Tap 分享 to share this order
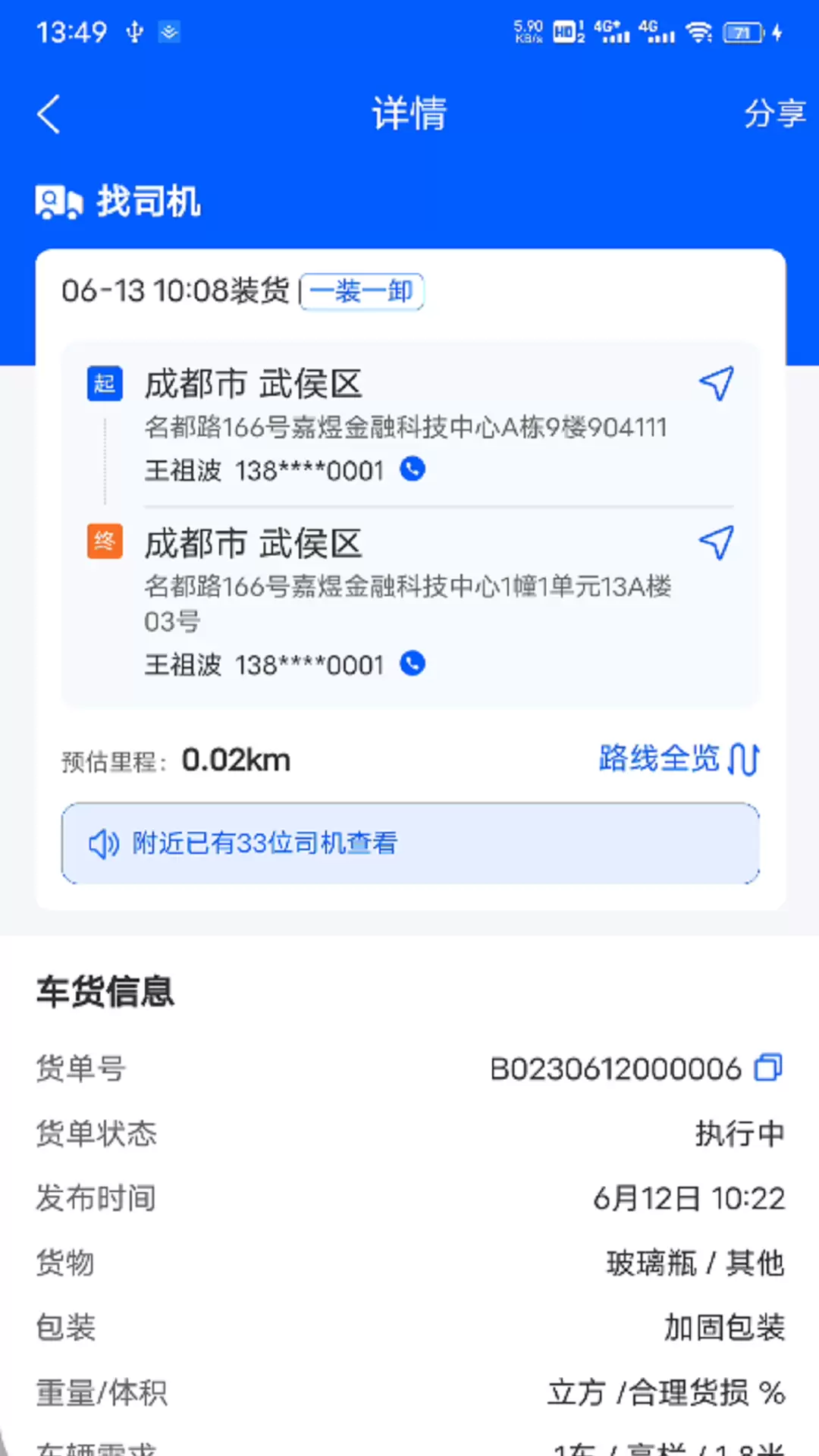This screenshot has height=1456, width=819. click(774, 114)
